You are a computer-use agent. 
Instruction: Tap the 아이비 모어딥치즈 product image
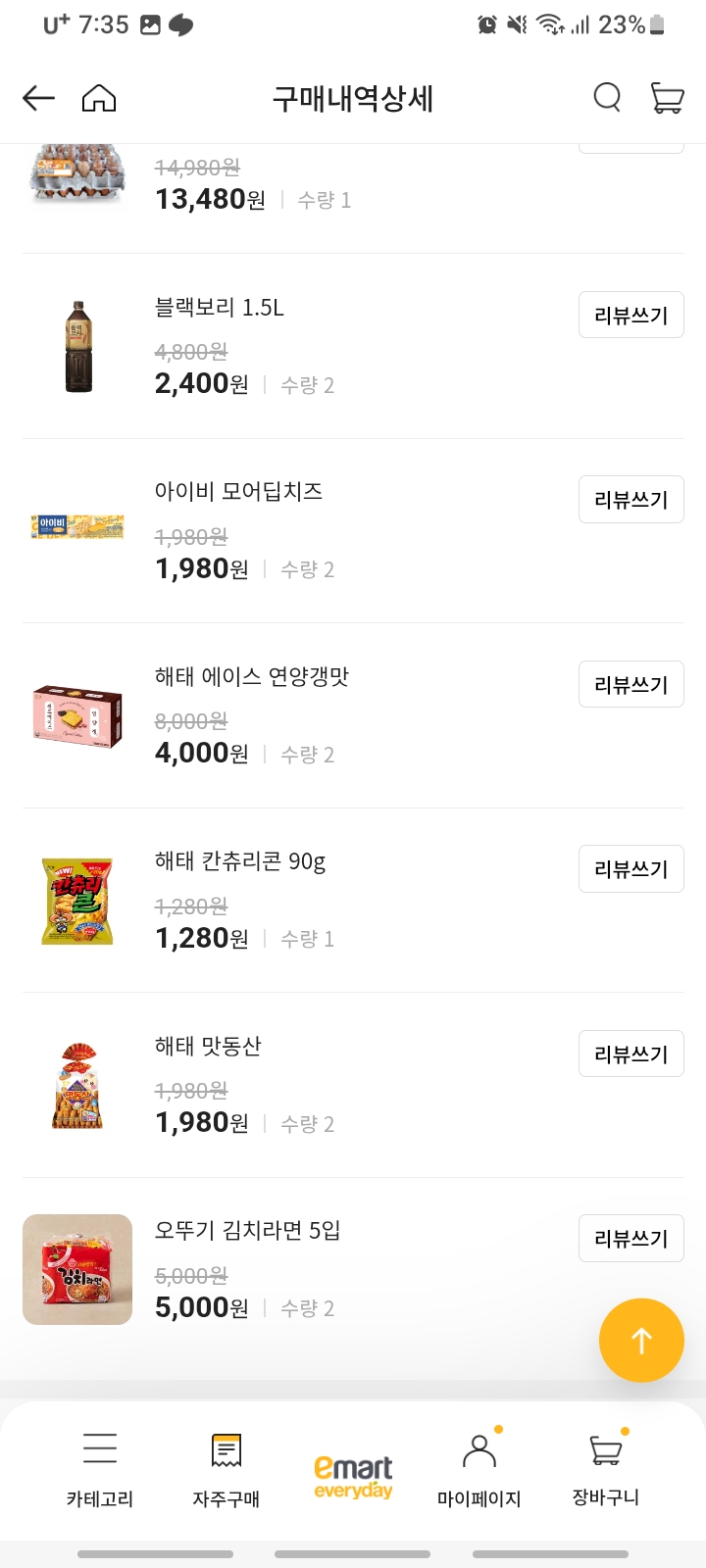coord(76,527)
